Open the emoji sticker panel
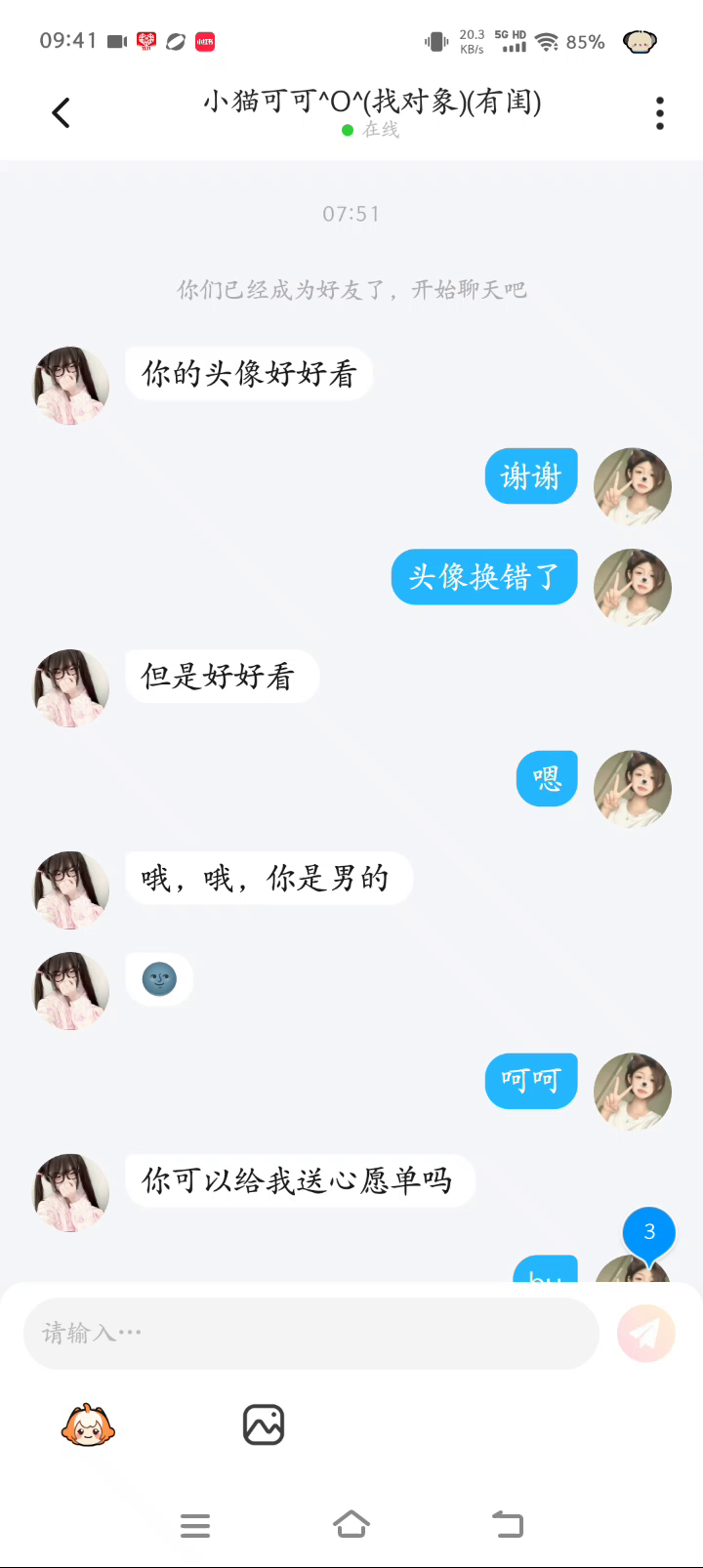 tap(88, 1425)
